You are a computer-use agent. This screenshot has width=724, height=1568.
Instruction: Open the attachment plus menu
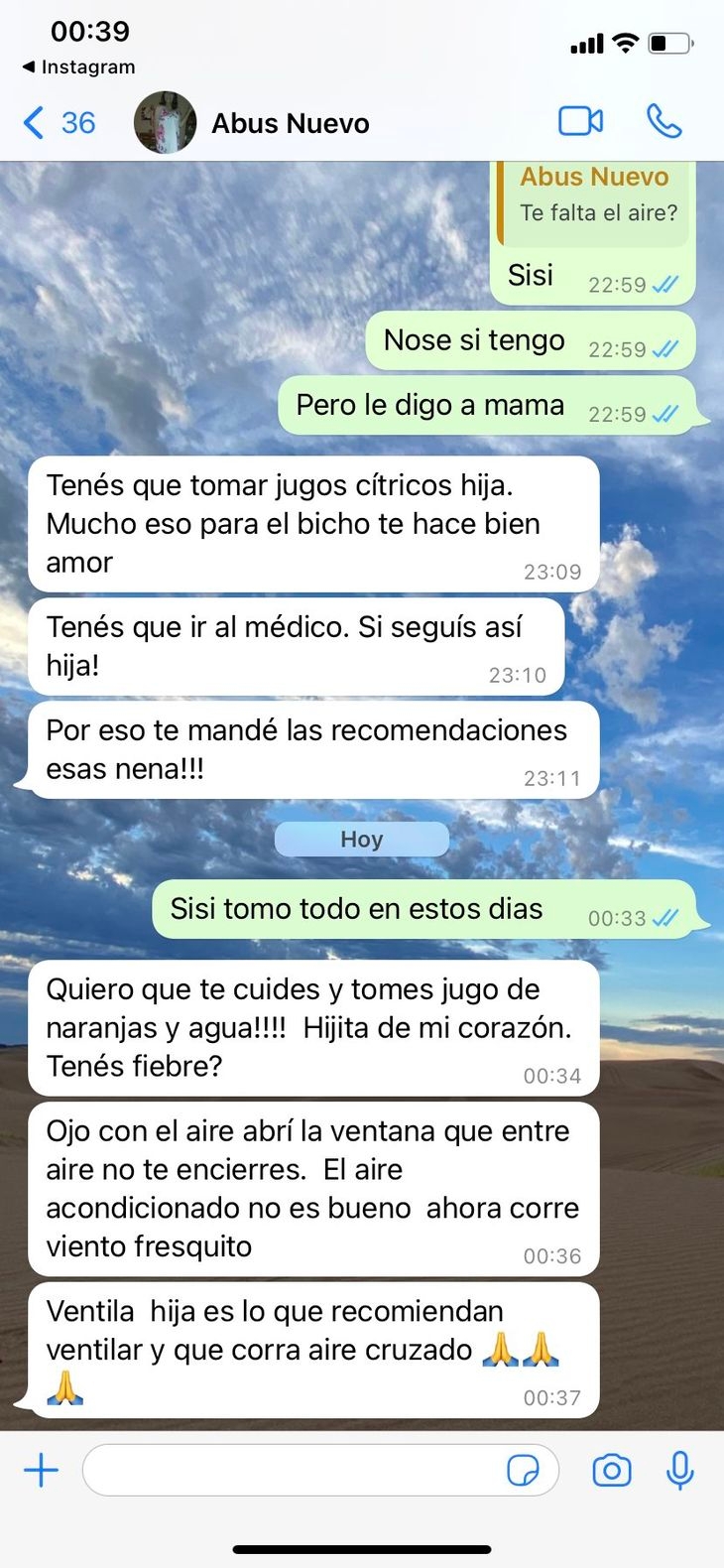click(x=41, y=1470)
